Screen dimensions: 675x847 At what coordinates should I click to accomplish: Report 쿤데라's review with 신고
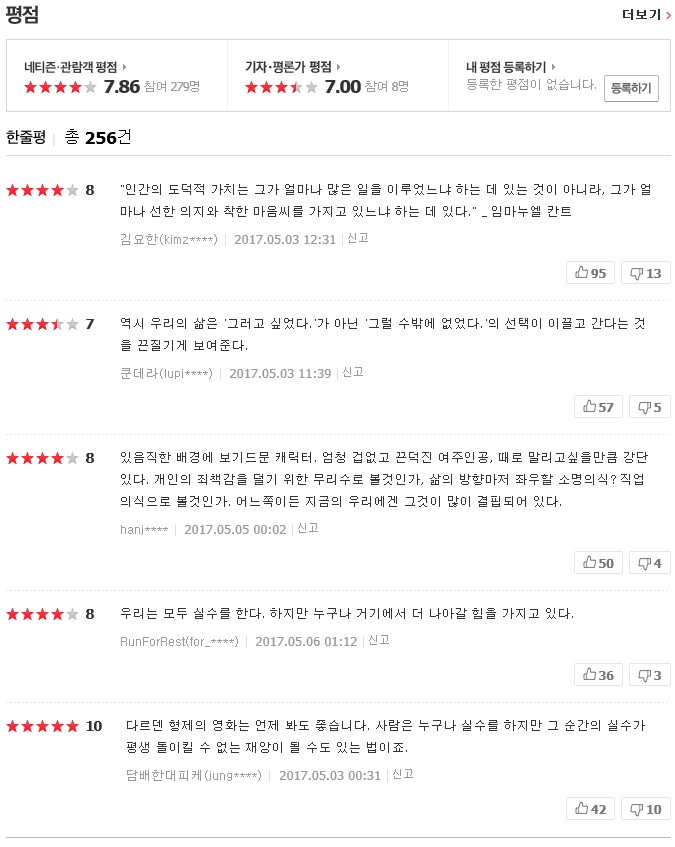(353, 372)
